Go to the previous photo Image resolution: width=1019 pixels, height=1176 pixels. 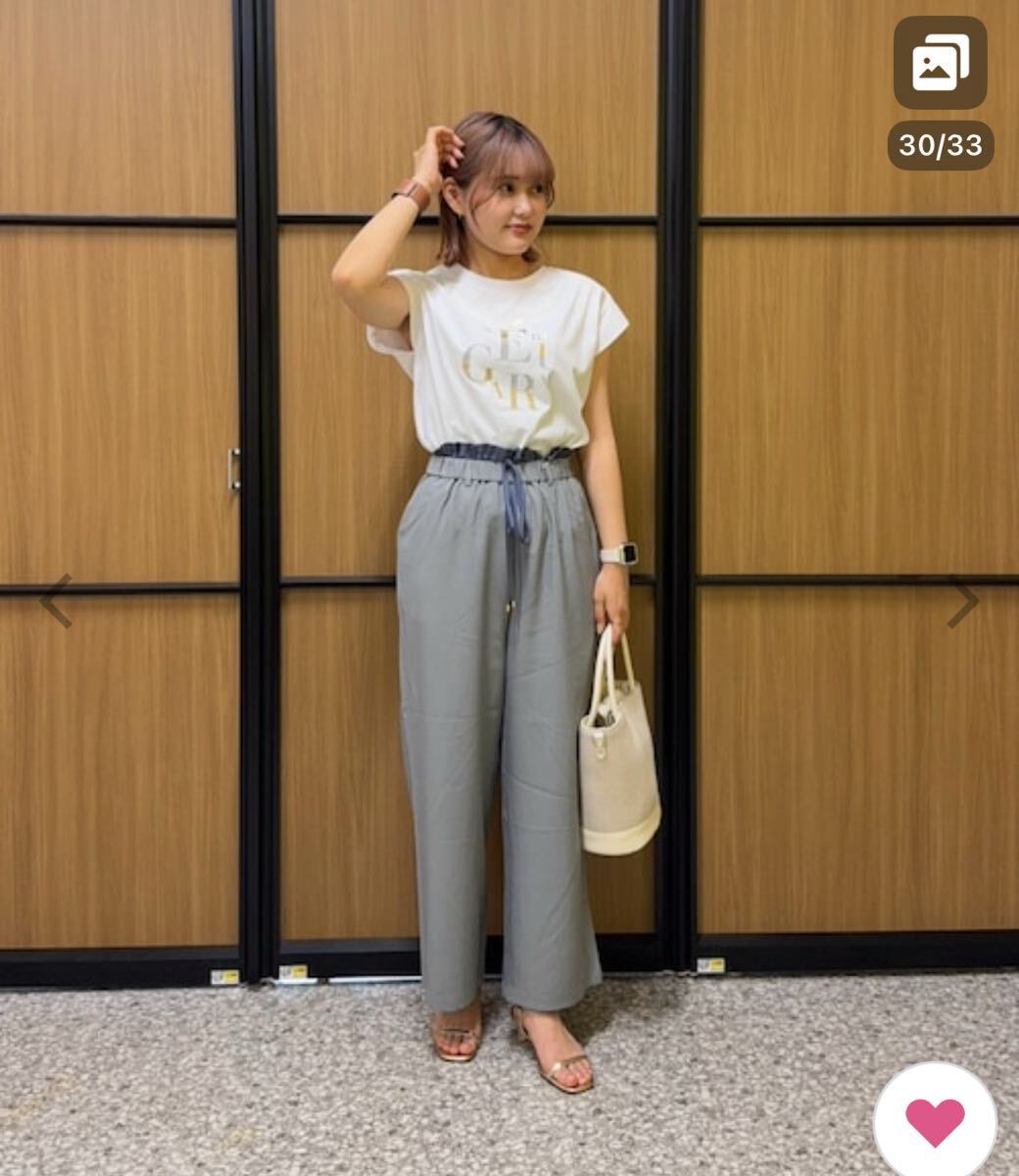tap(56, 601)
